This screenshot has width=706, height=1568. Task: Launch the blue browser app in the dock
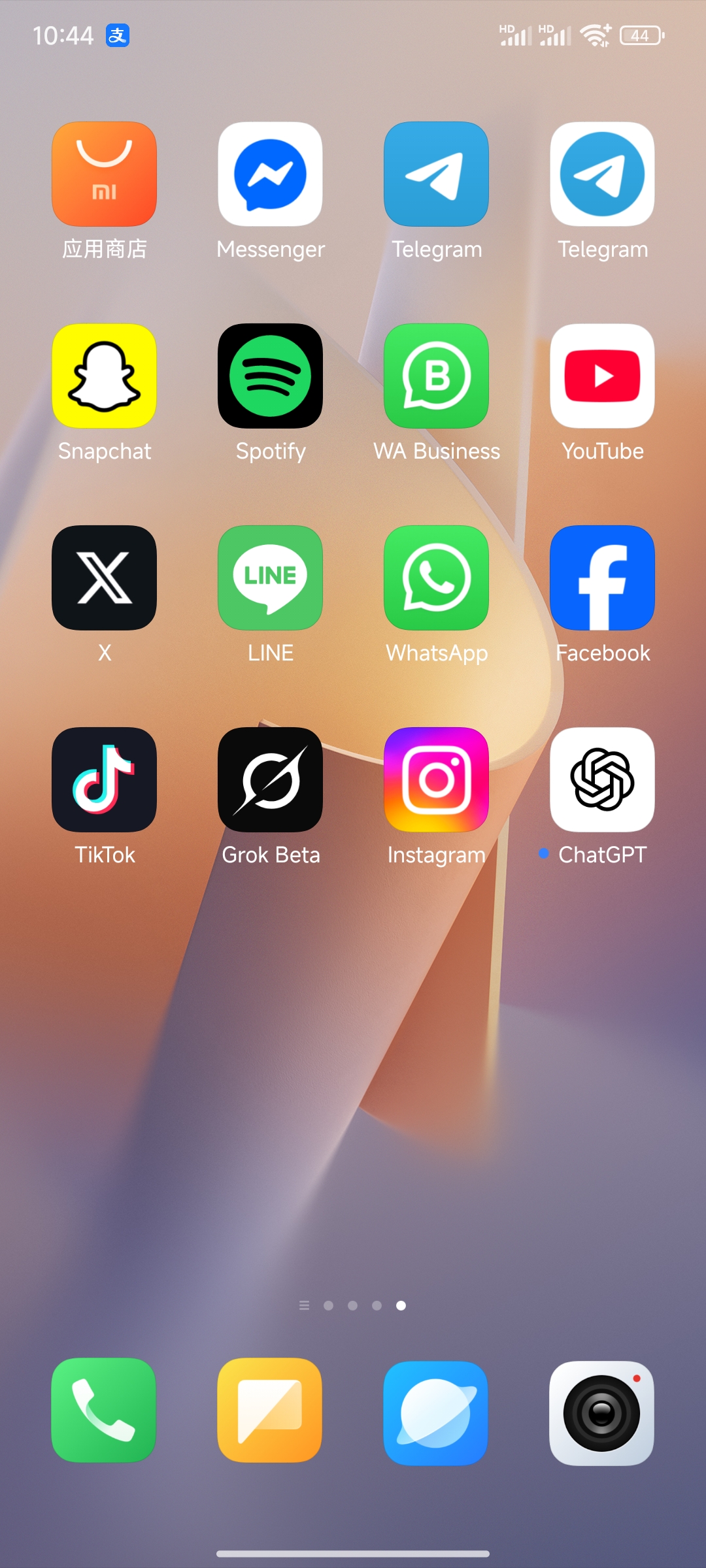tap(436, 1413)
